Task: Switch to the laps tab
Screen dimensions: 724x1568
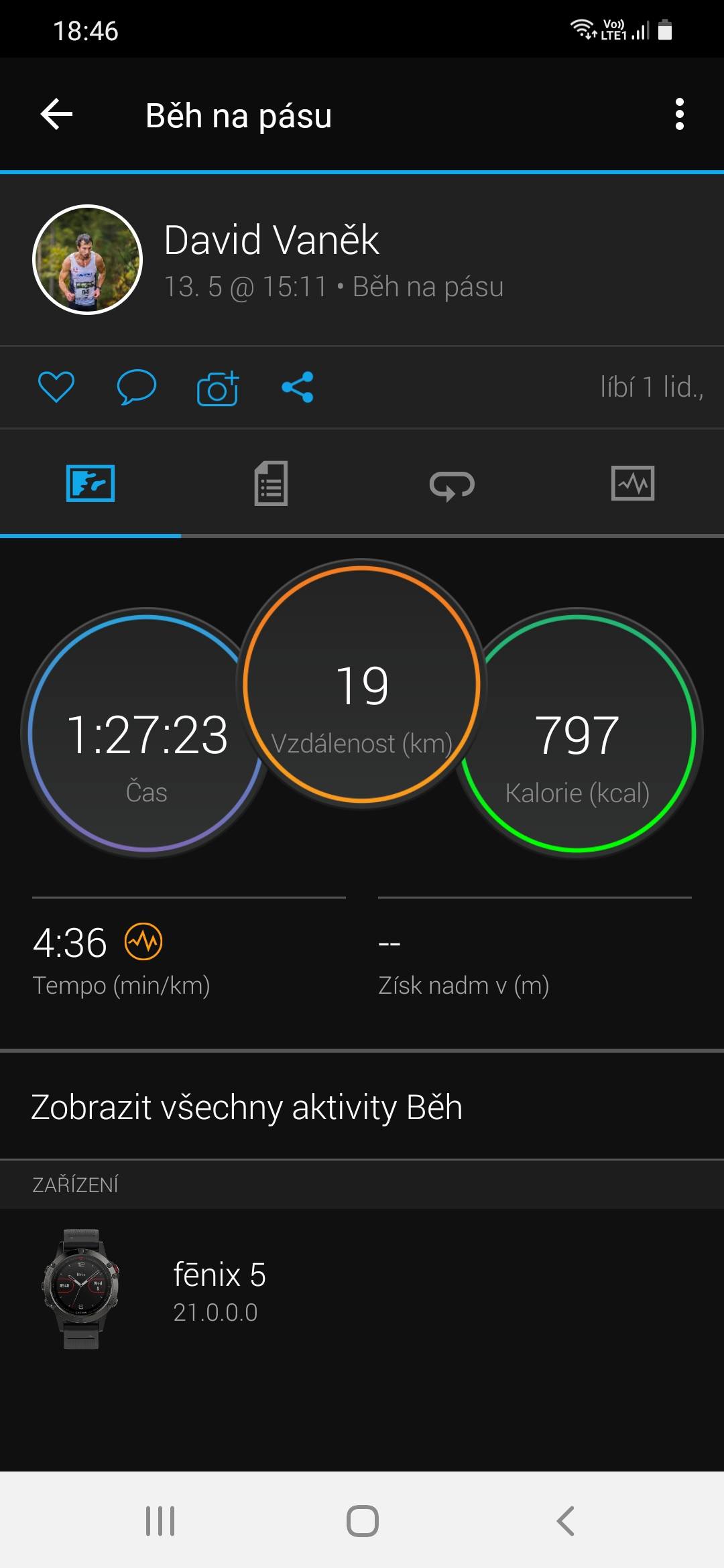Action: 452,483
